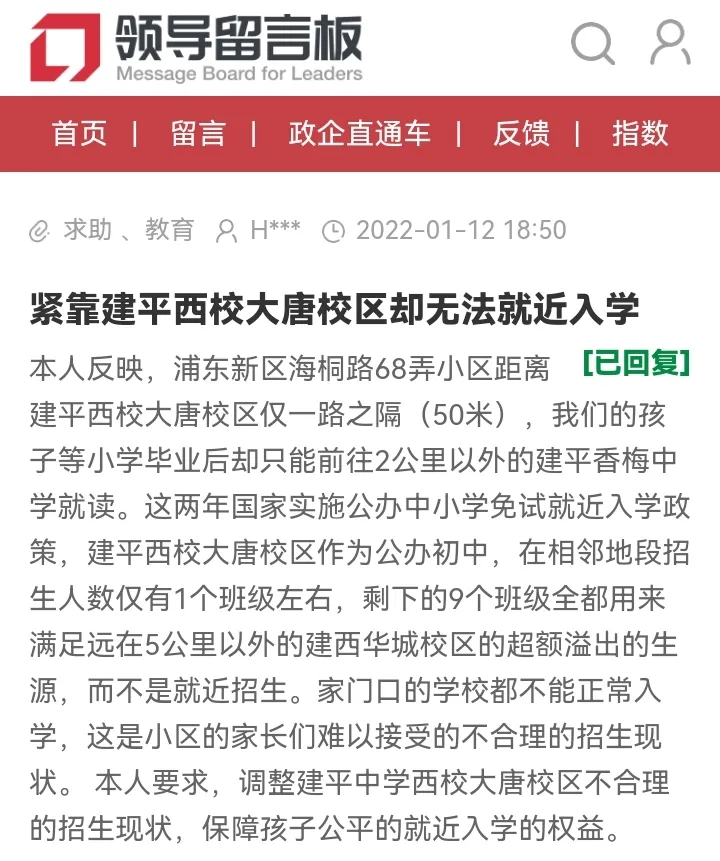Open the search magnifier icon

tap(593, 43)
